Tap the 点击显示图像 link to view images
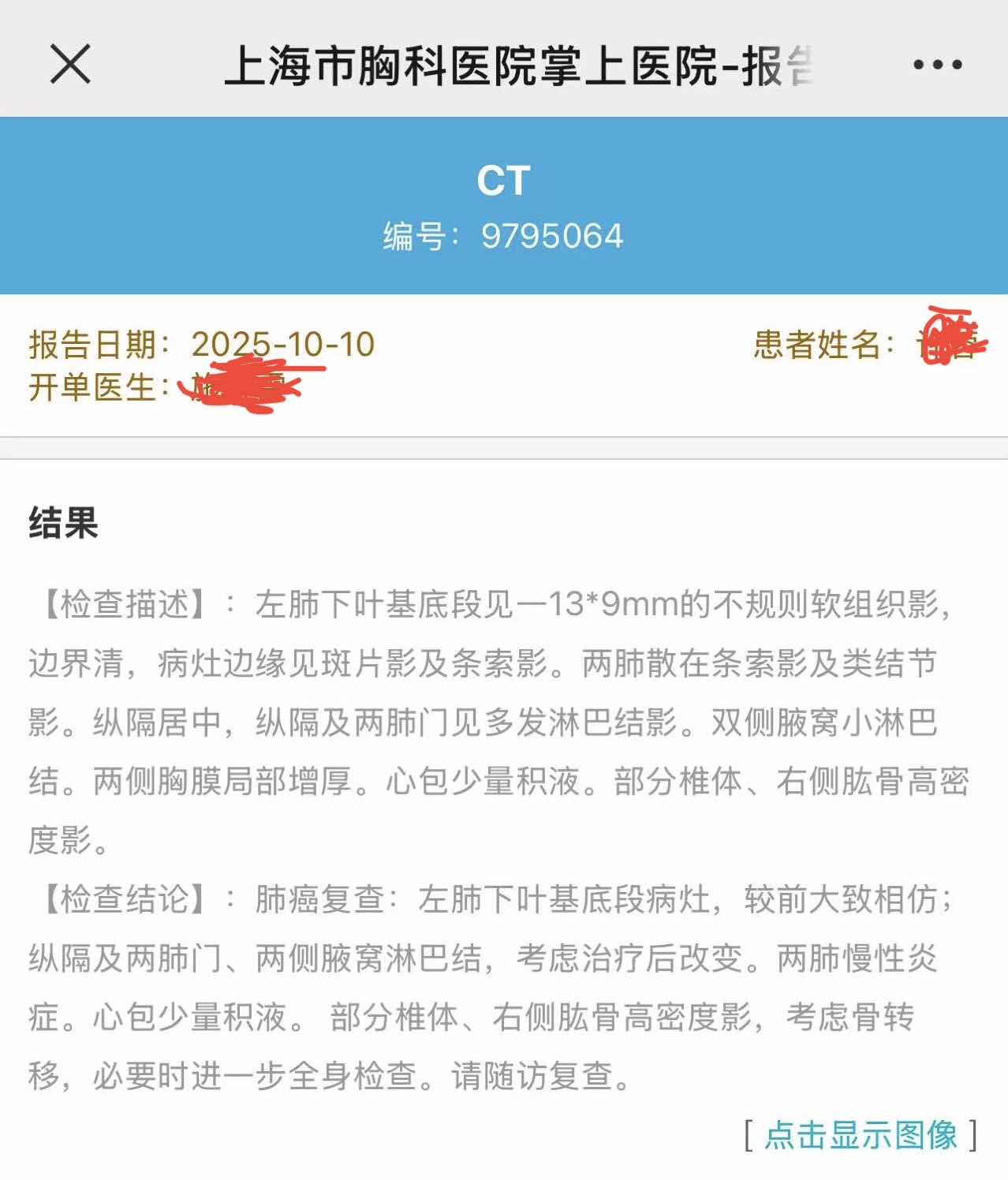This screenshot has width=1008, height=1180. tap(861, 1135)
